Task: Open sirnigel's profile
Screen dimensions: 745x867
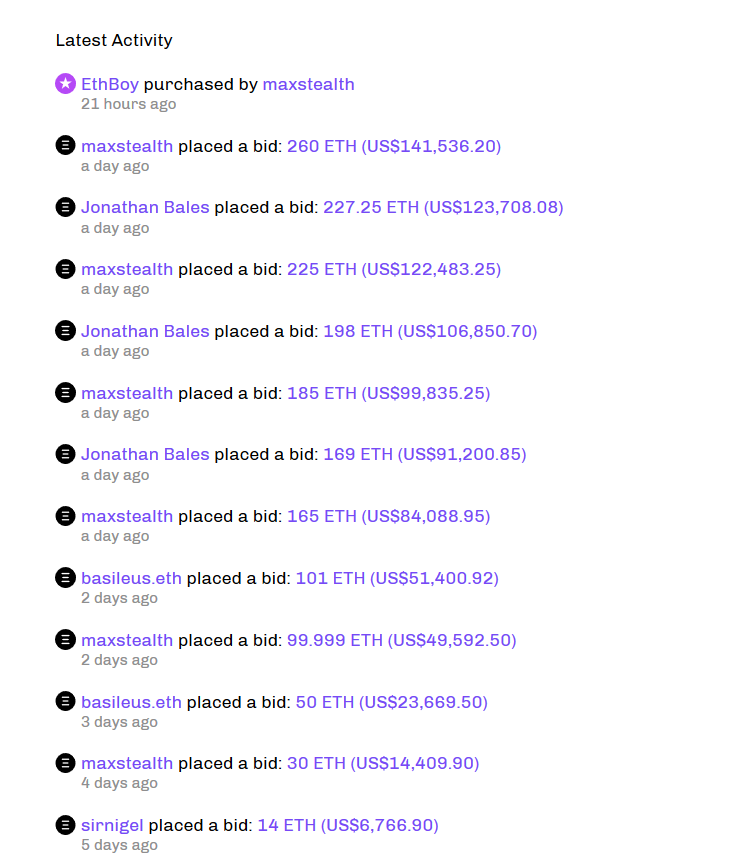Action: (x=112, y=825)
